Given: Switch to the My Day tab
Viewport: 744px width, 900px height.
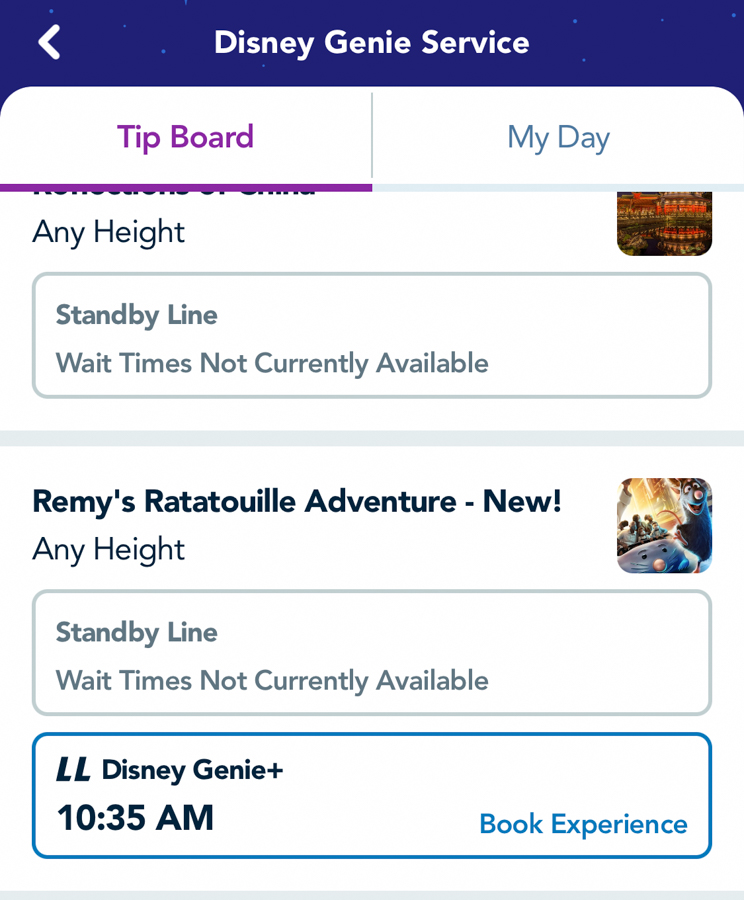Looking at the screenshot, I should [558, 137].
